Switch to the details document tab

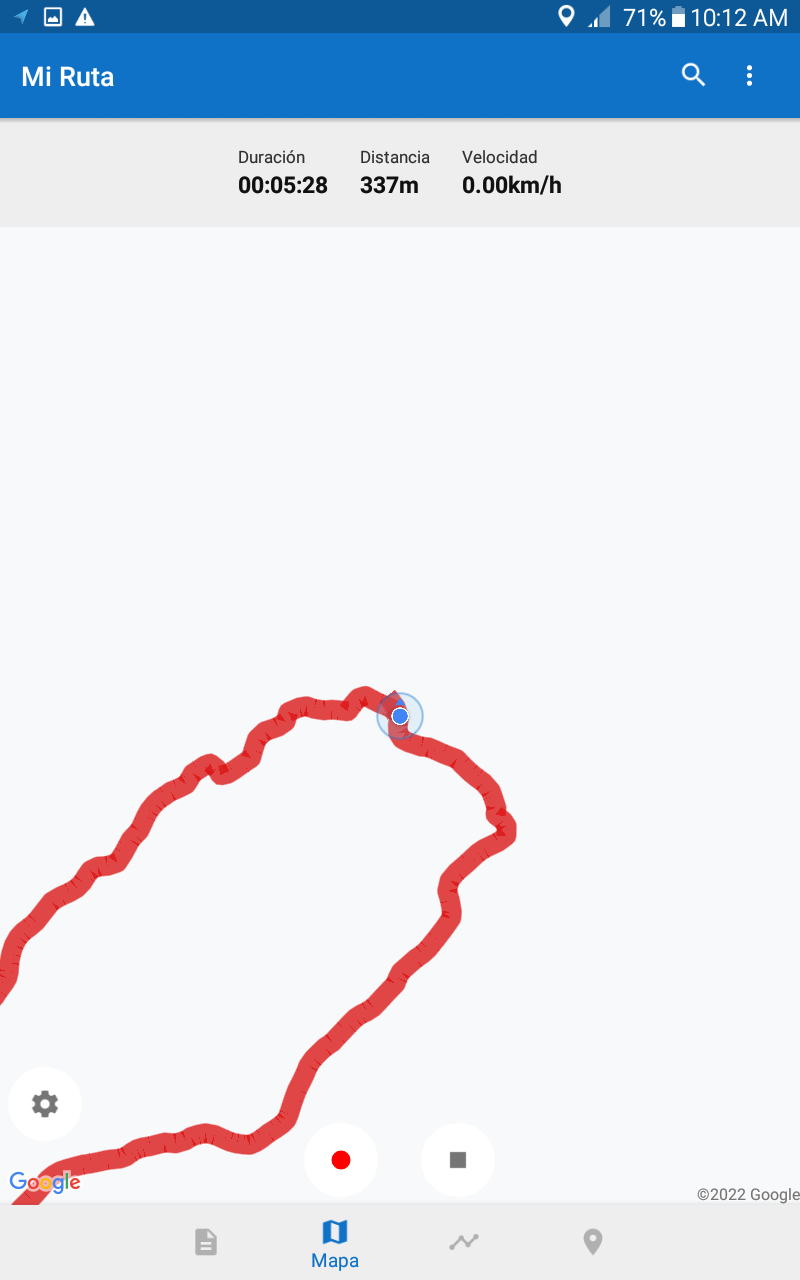pos(206,1242)
